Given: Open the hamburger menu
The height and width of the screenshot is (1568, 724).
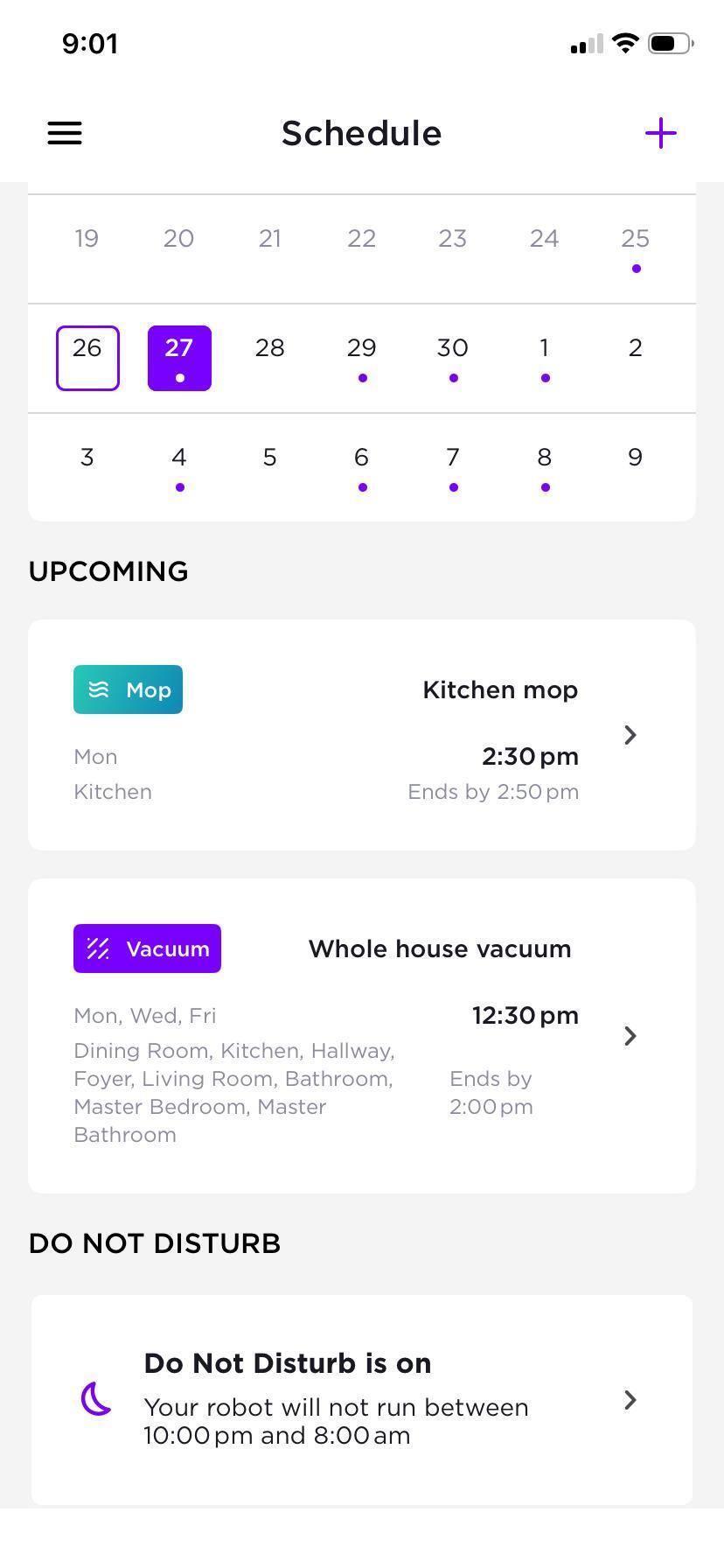Looking at the screenshot, I should point(65,133).
